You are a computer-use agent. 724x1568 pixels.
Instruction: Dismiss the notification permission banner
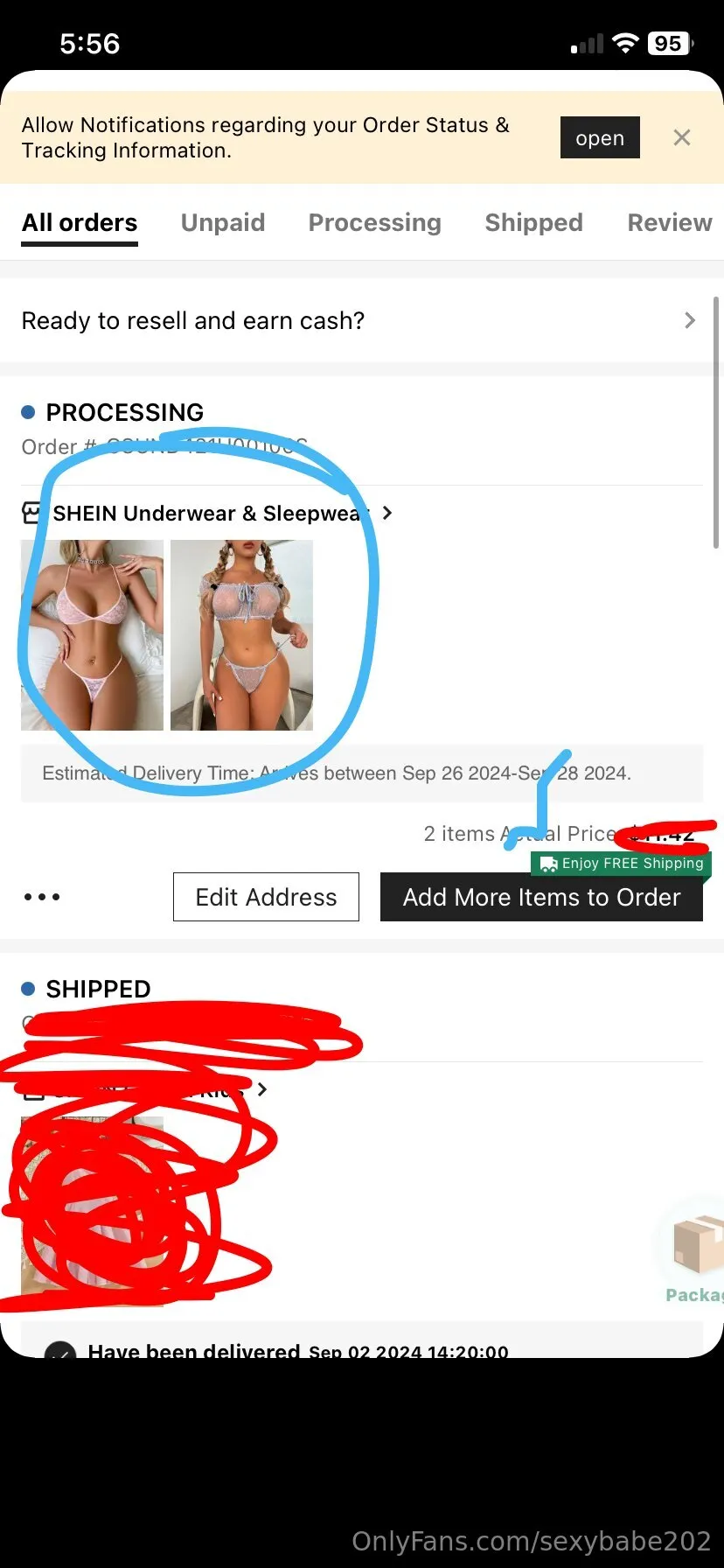[682, 137]
